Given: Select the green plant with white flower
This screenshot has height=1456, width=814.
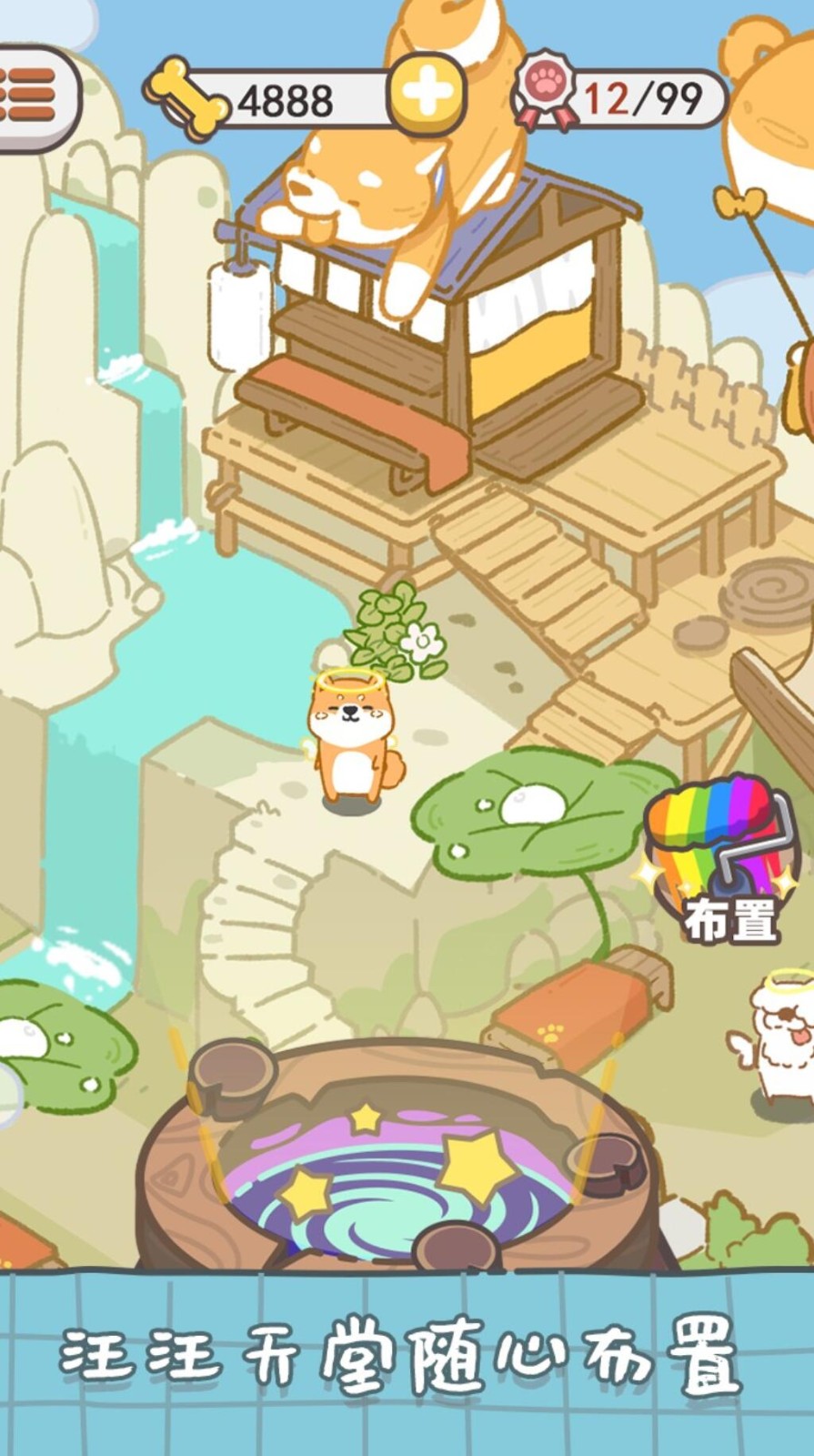Looking at the screenshot, I should (396, 632).
